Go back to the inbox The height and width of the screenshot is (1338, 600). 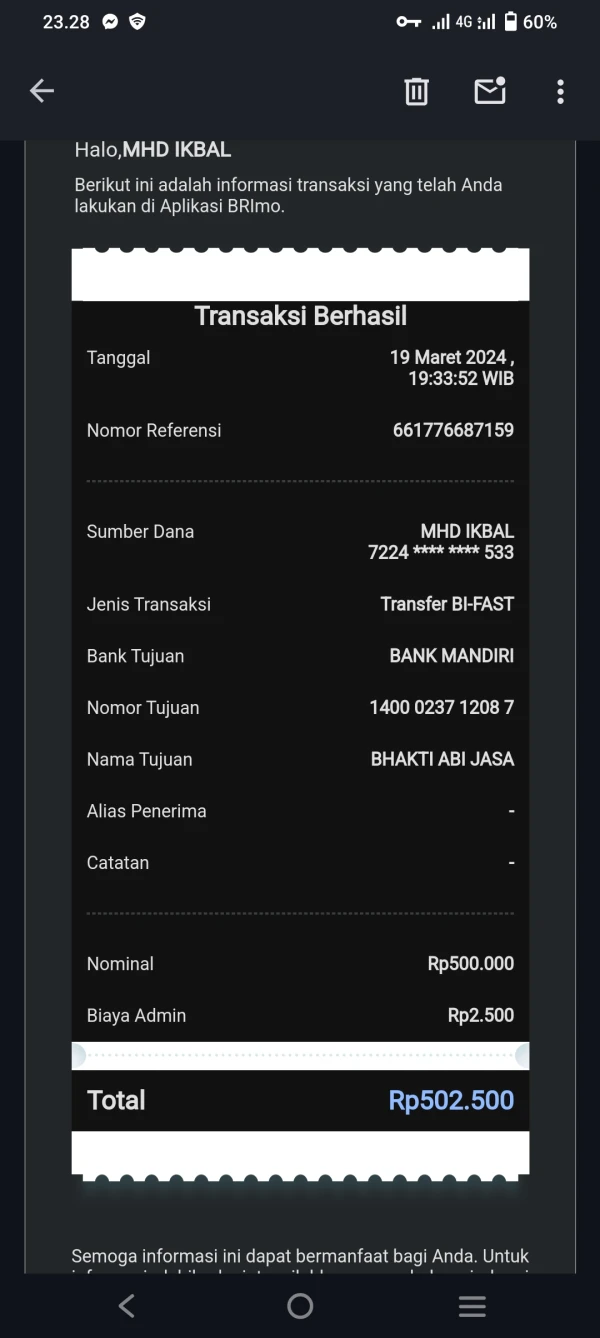click(x=41, y=91)
